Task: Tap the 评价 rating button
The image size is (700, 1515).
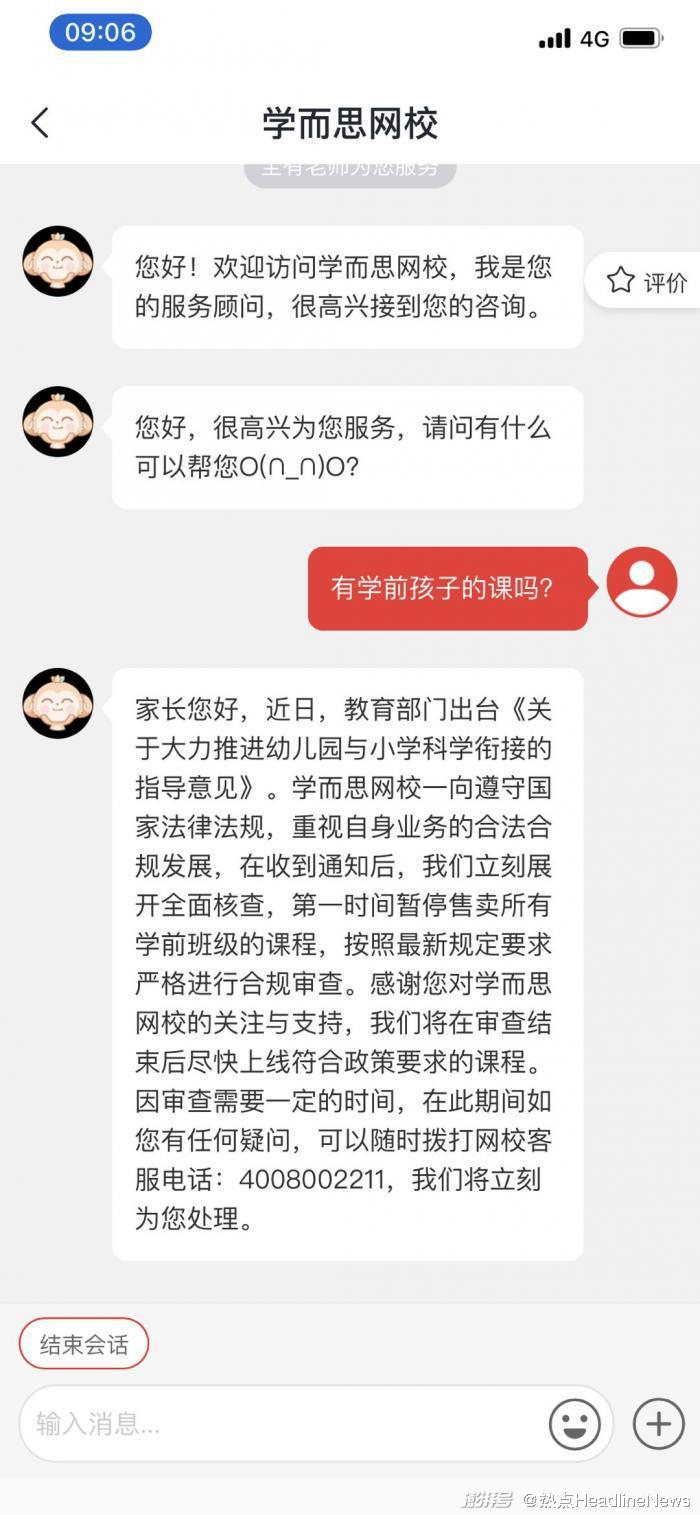Action: pos(647,281)
